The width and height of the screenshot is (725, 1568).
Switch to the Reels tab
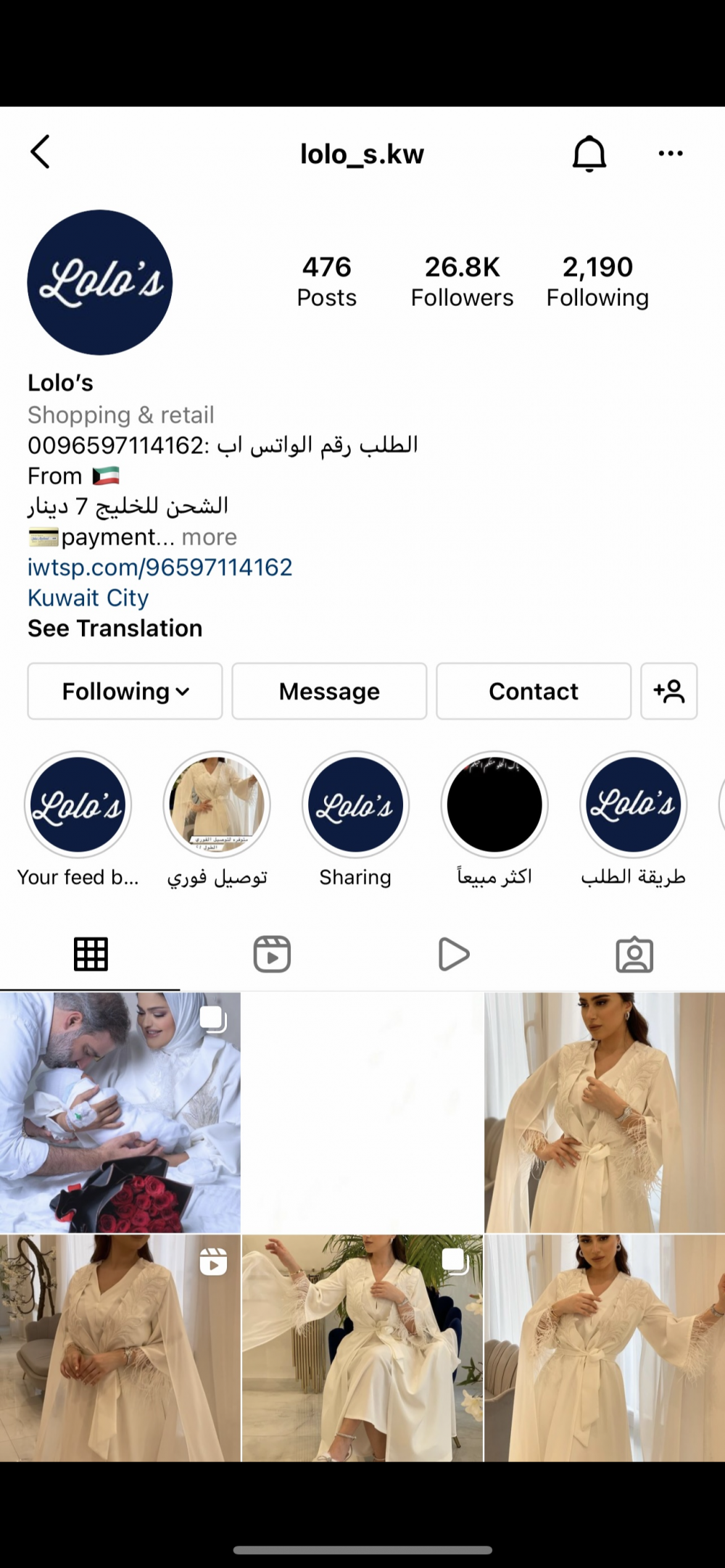[x=272, y=954]
